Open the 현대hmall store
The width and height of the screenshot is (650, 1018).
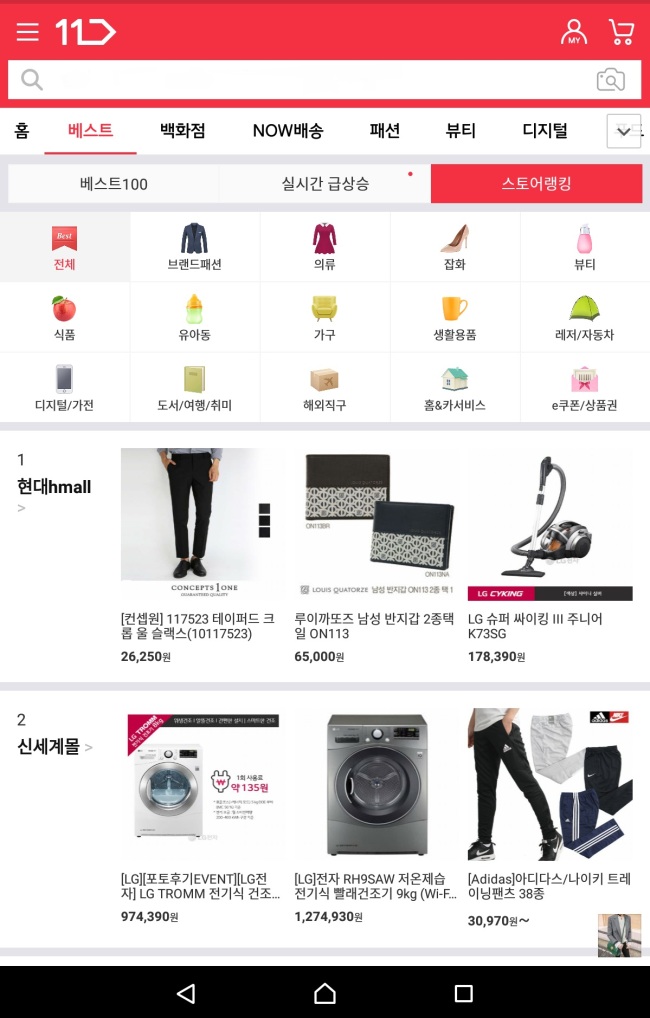(x=54, y=487)
